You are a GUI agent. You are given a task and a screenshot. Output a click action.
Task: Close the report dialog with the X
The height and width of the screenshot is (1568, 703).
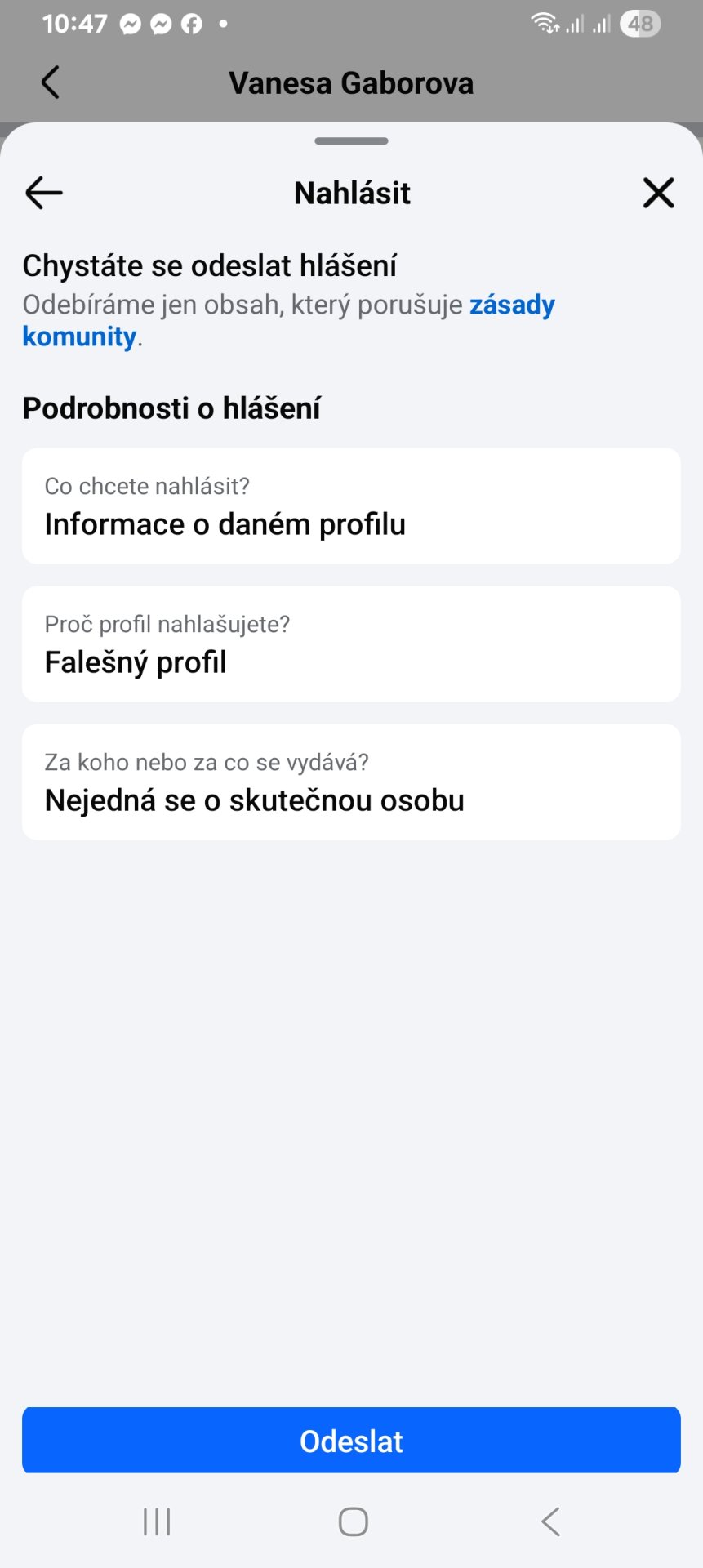[658, 193]
